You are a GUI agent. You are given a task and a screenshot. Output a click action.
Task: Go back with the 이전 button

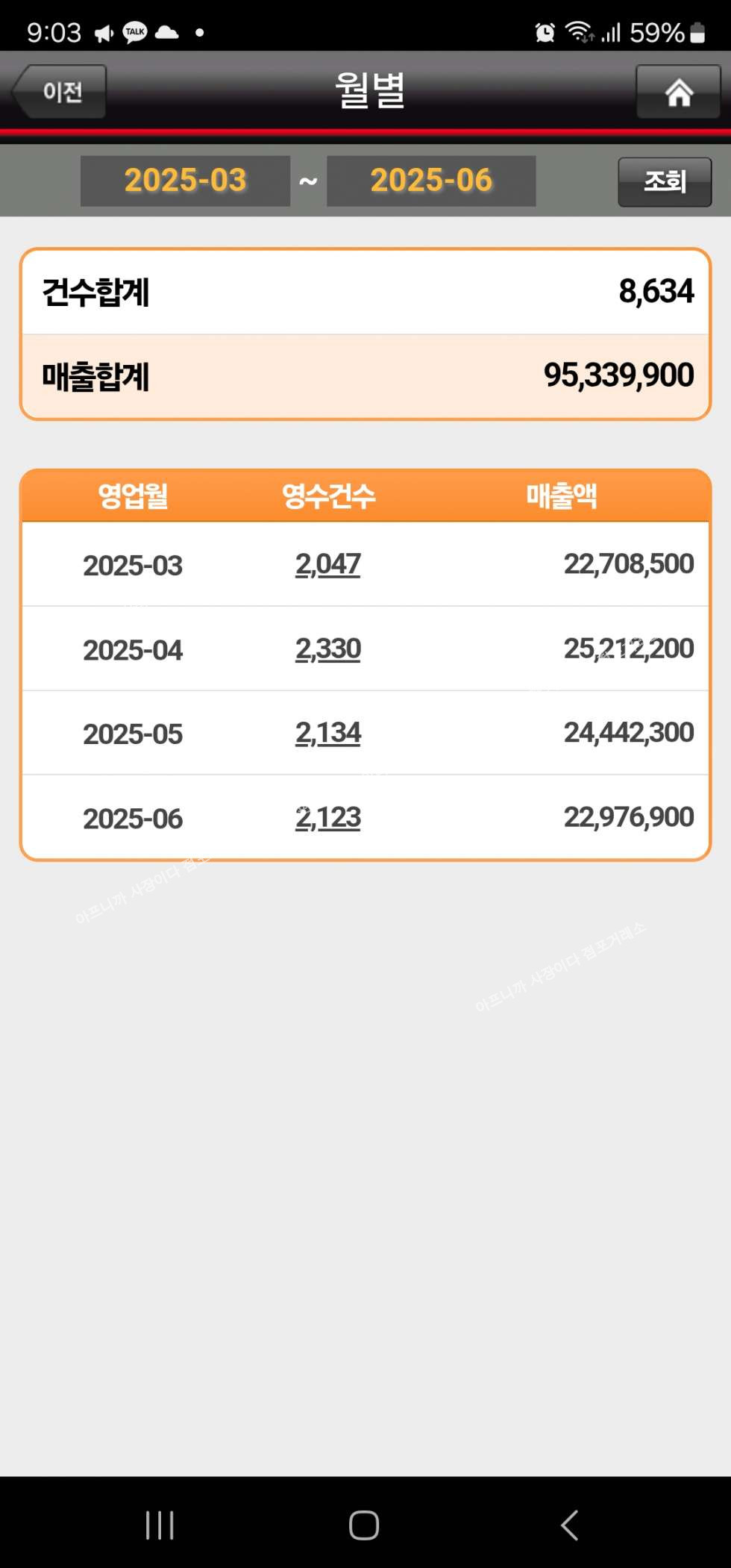tap(60, 92)
